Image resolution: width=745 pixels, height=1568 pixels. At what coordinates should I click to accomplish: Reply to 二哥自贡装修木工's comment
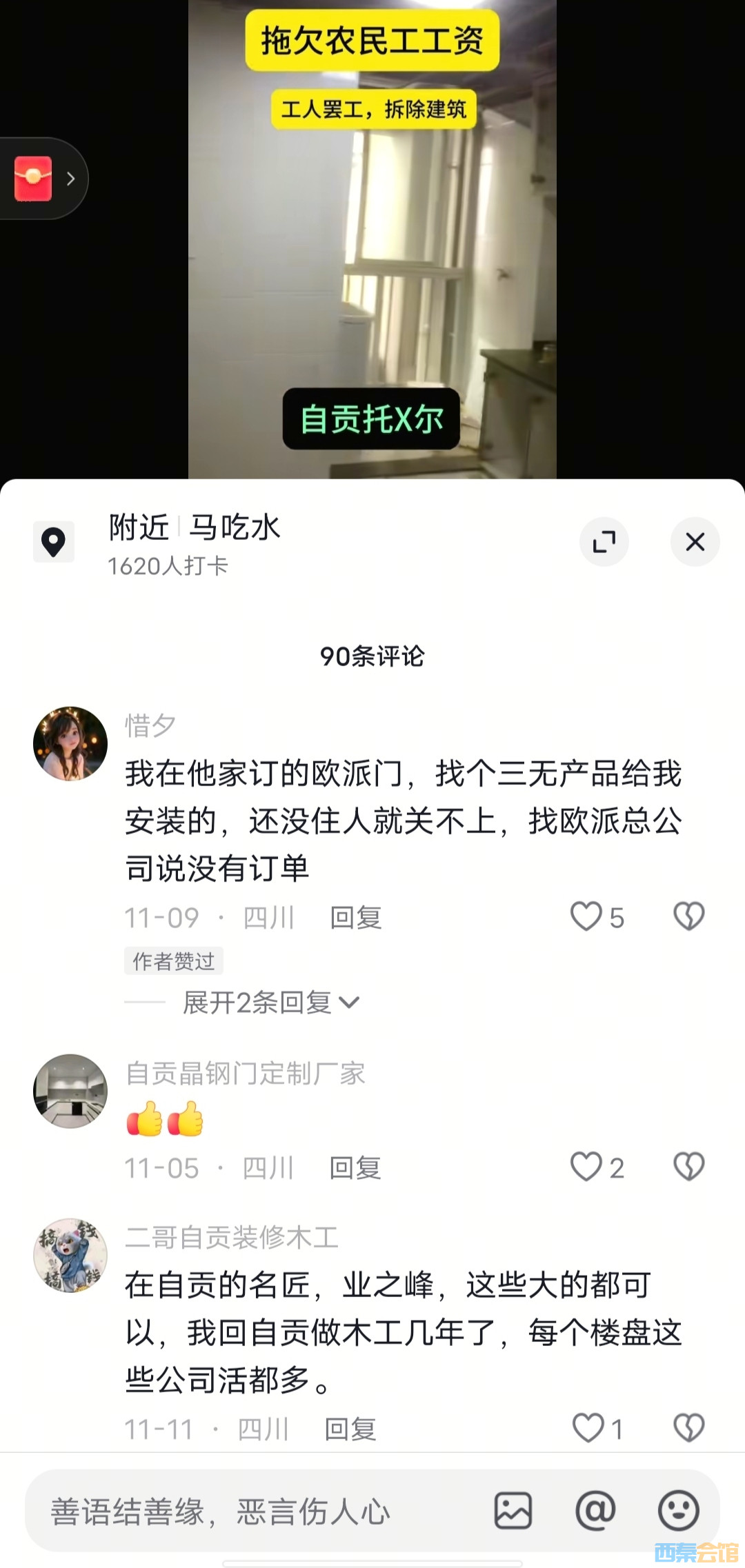(x=350, y=1429)
